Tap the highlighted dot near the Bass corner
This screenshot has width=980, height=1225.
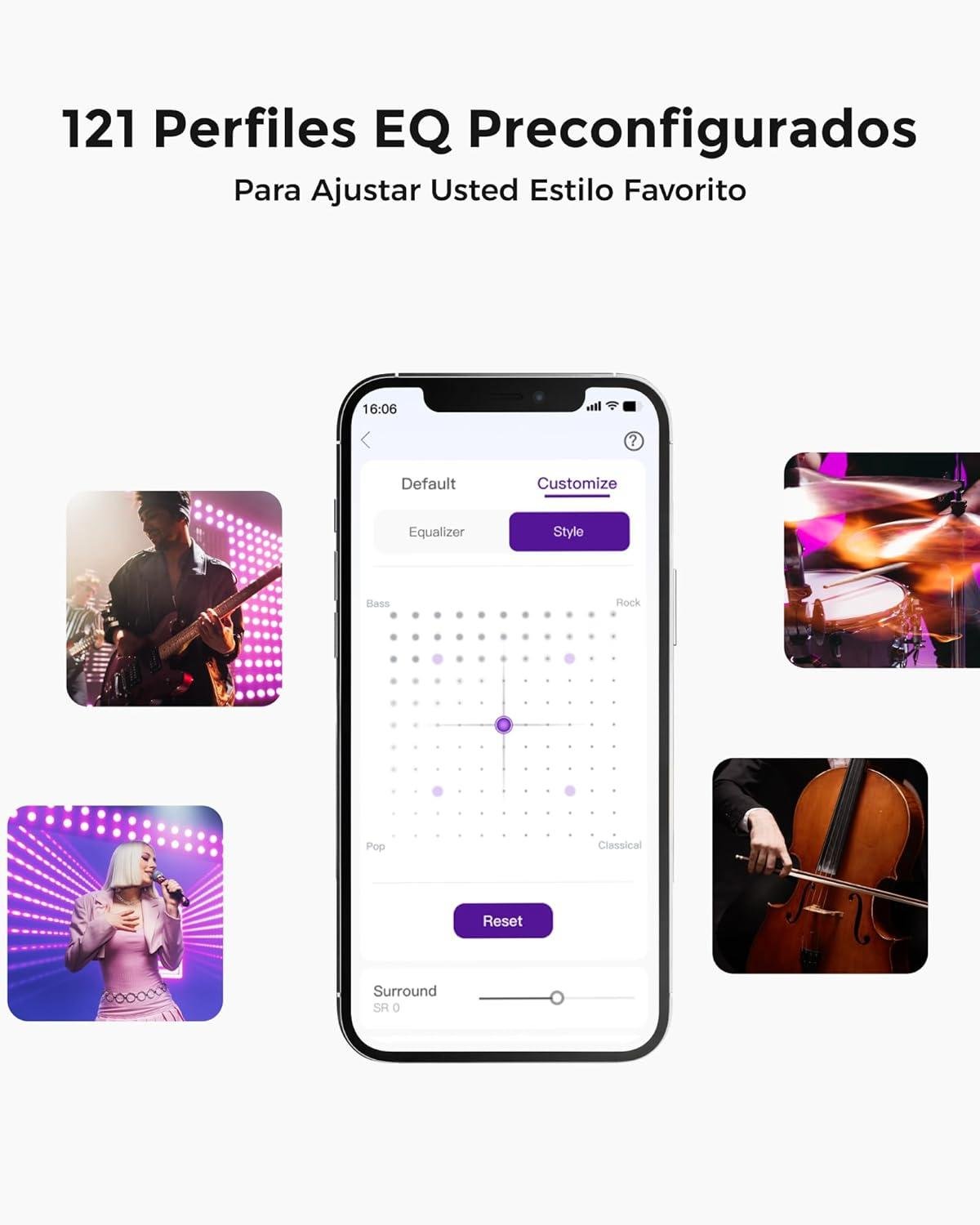(x=437, y=658)
